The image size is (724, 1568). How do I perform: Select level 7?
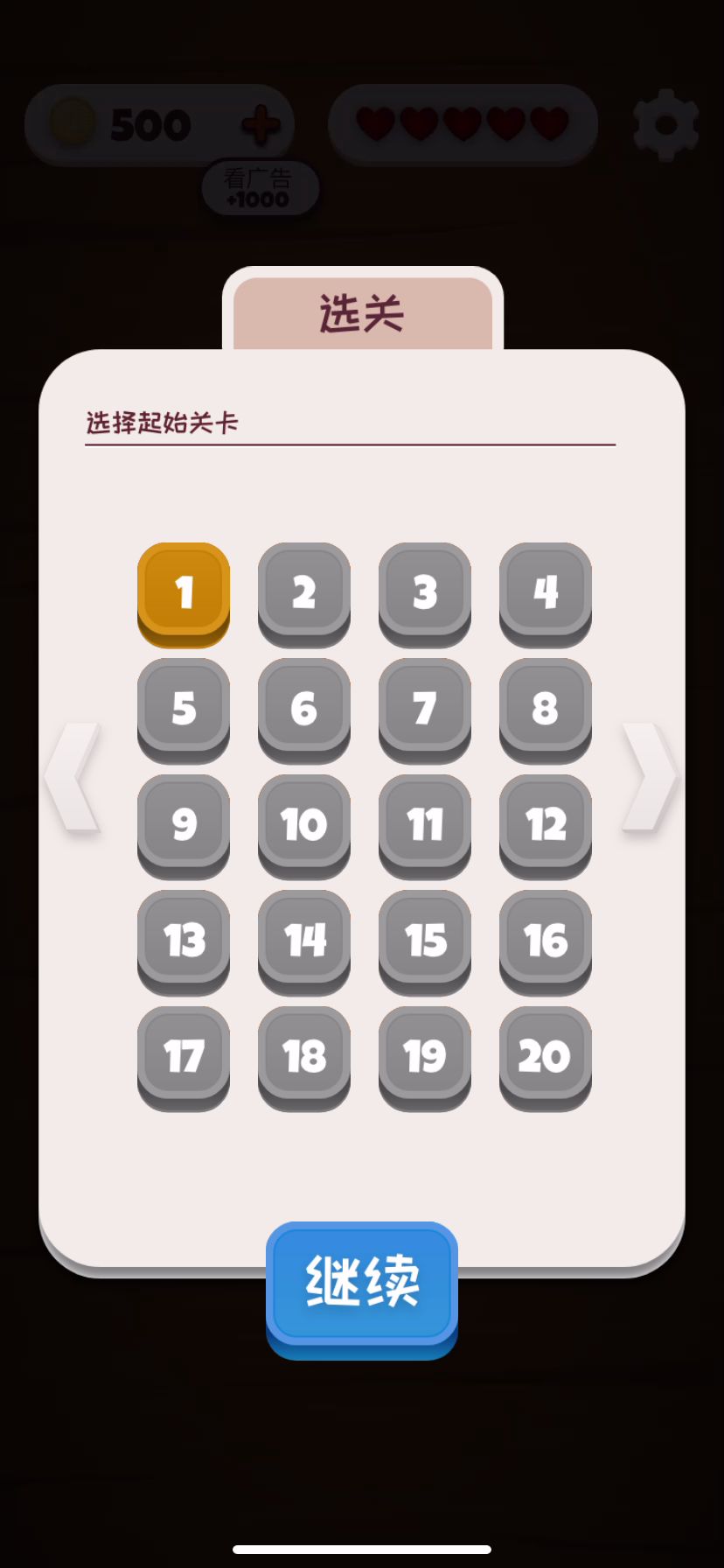click(x=425, y=708)
